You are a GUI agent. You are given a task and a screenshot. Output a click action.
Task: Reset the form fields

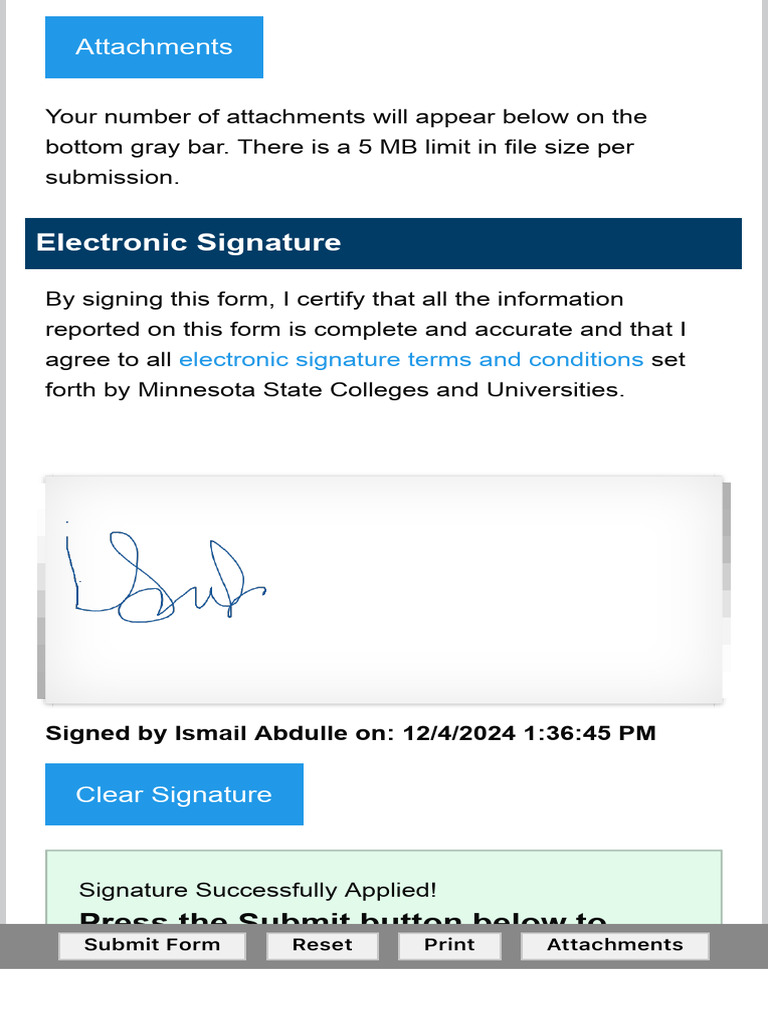coord(322,945)
